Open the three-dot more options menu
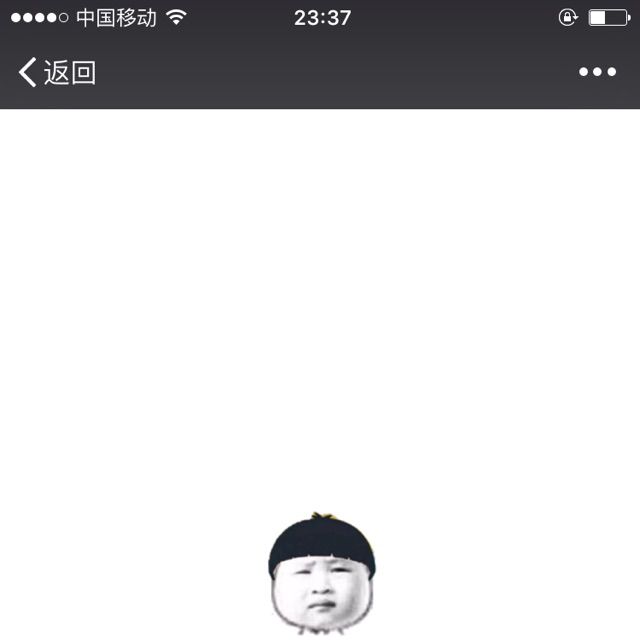Image resolution: width=640 pixels, height=640 pixels. pyautogui.click(x=597, y=72)
